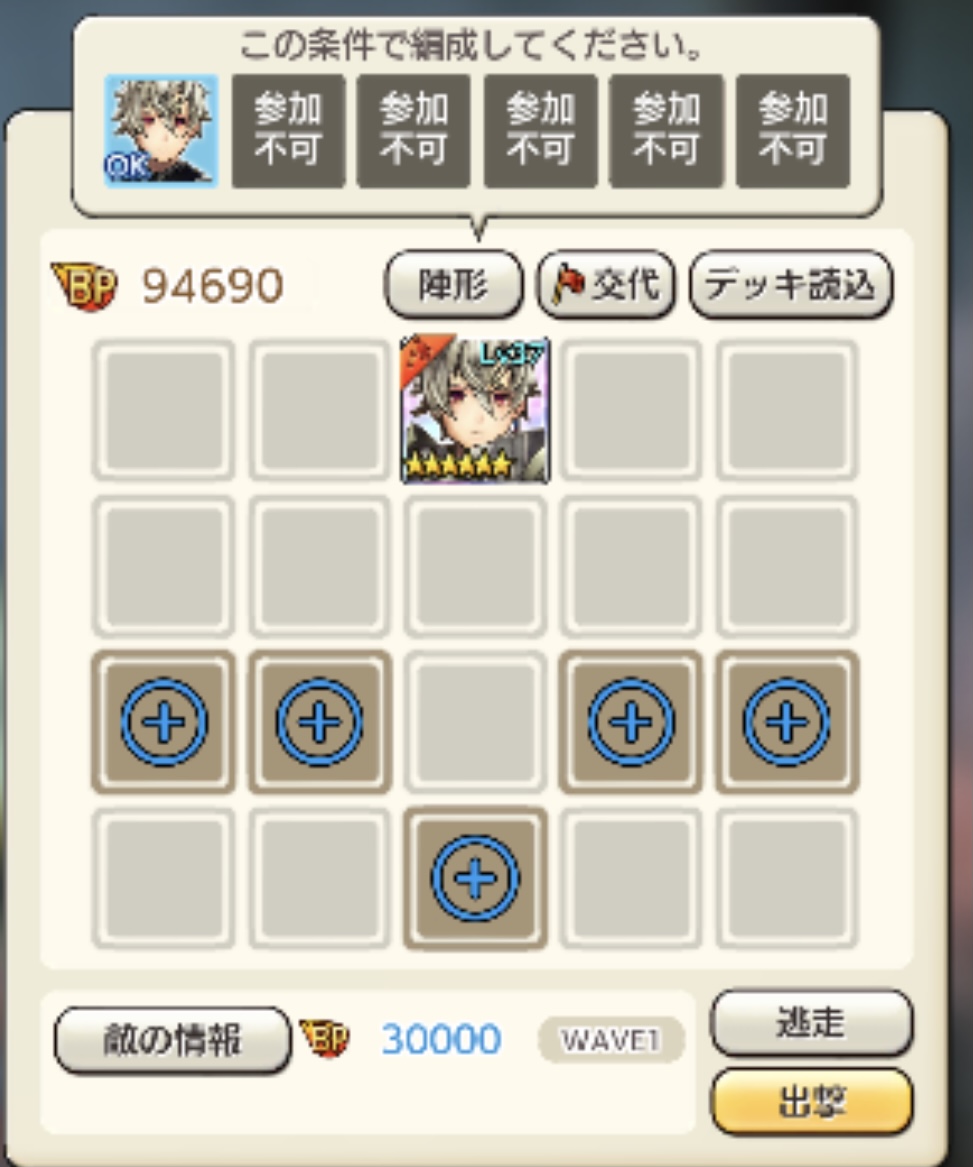The image size is (973, 1167).
Task: Add a unit to the bottom-row plus slot
Action: tap(475, 878)
